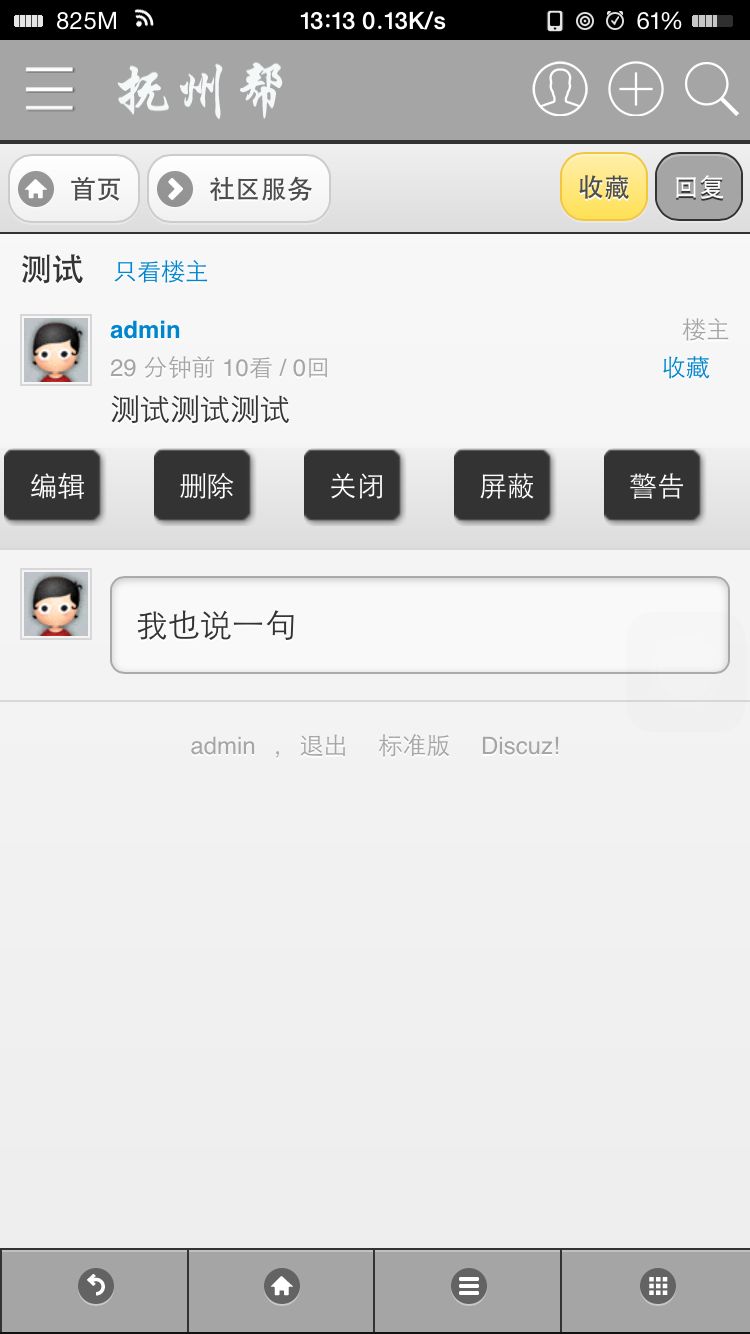Open admin's profile name link
This screenshot has width=750, height=1334.
[145, 330]
